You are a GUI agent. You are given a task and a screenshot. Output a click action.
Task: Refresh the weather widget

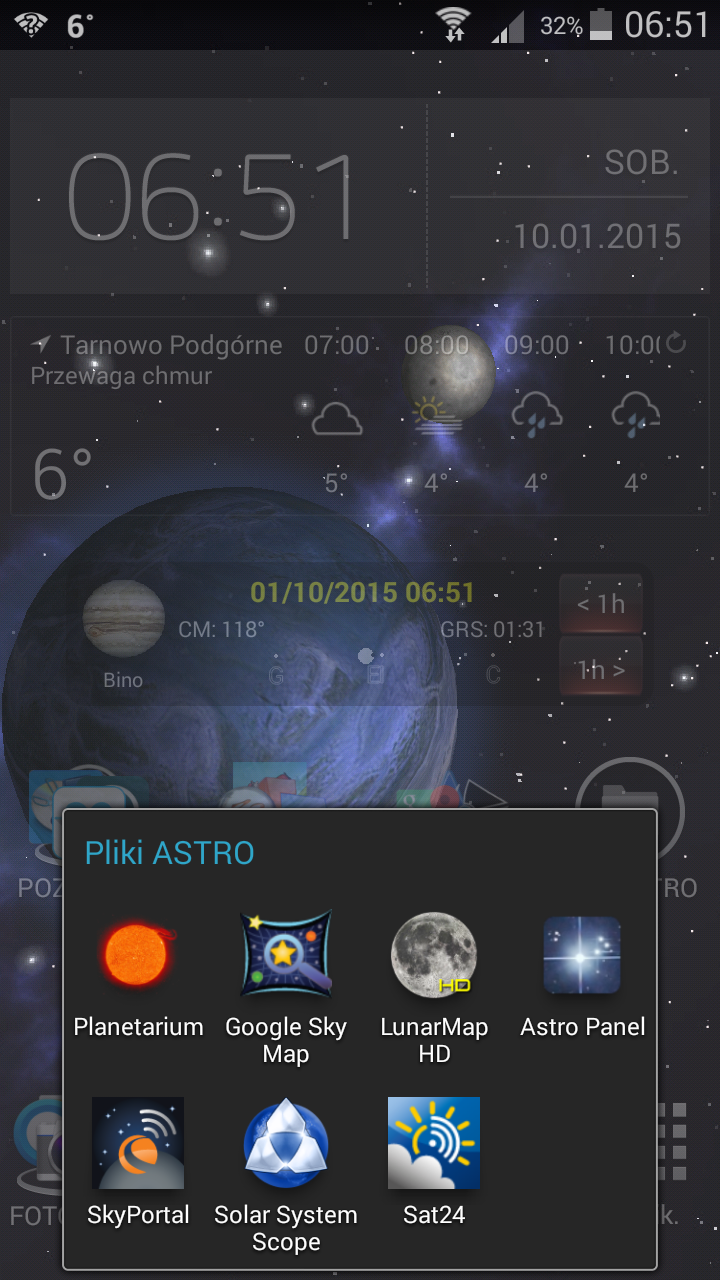pos(677,344)
